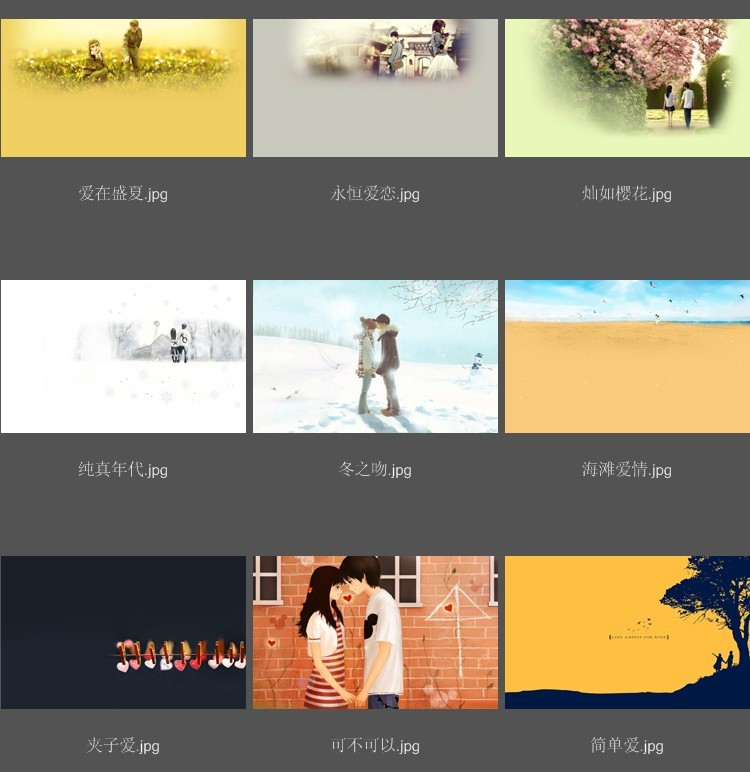This screenshot has width=750, height=772.
Task: Open the 简单爱.jpg silhouette image
Action: pyautogui.click(x=627, y=632)
